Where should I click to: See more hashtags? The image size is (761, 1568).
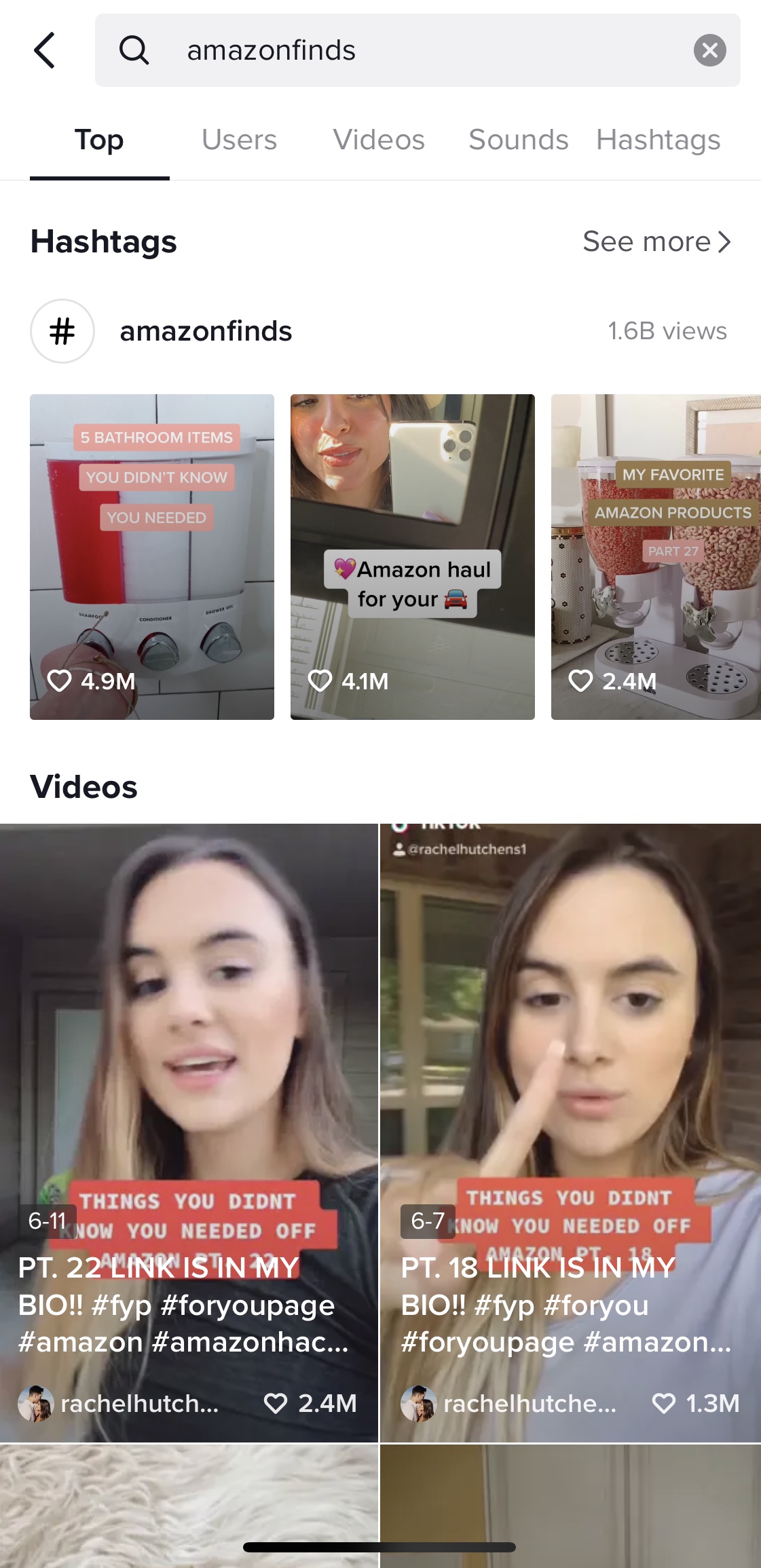point(657,242)
